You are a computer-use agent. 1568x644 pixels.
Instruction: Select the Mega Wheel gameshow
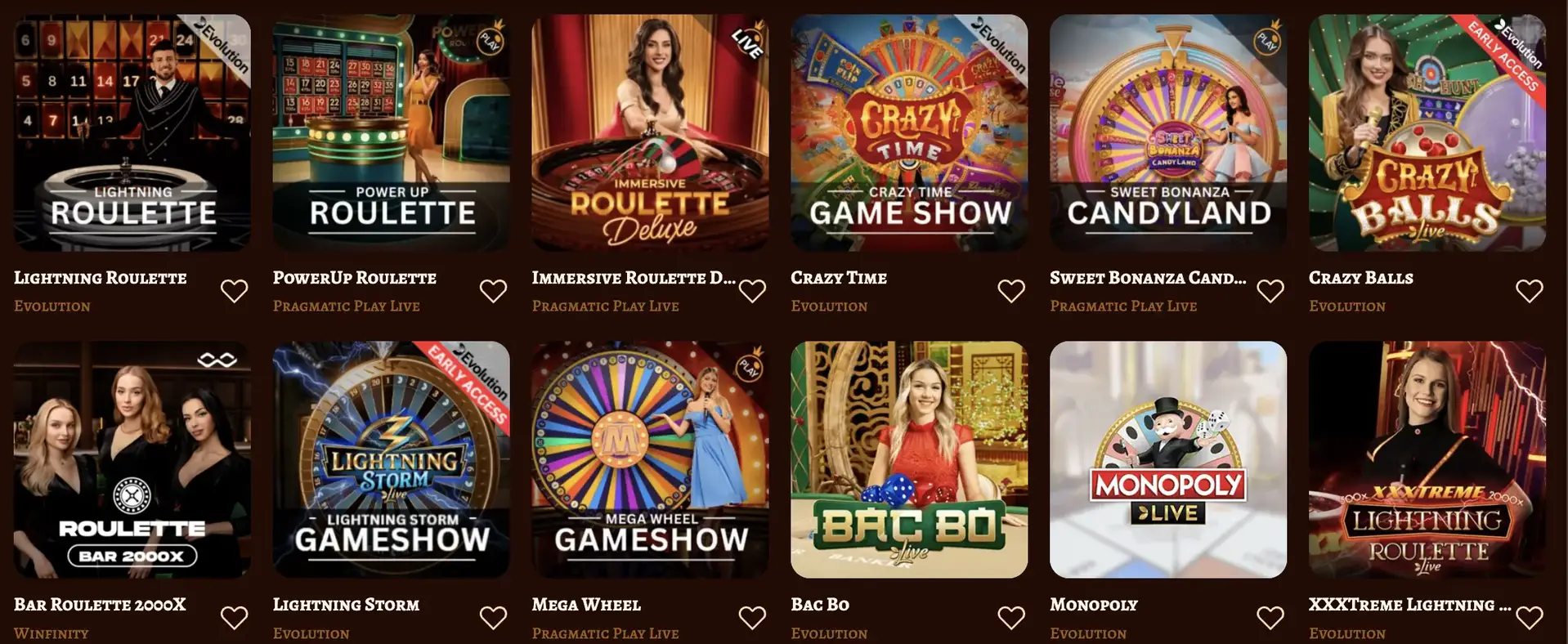650,459
